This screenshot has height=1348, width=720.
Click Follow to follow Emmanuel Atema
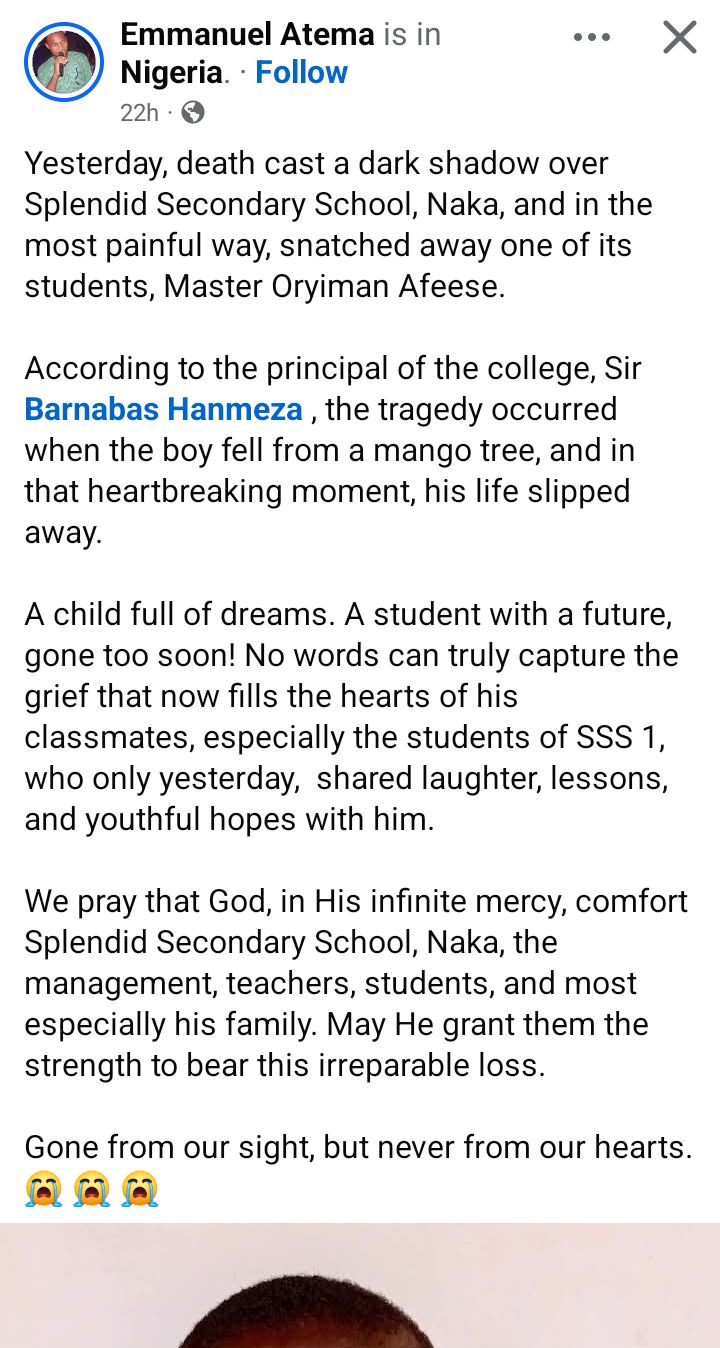tap(301, 72)
